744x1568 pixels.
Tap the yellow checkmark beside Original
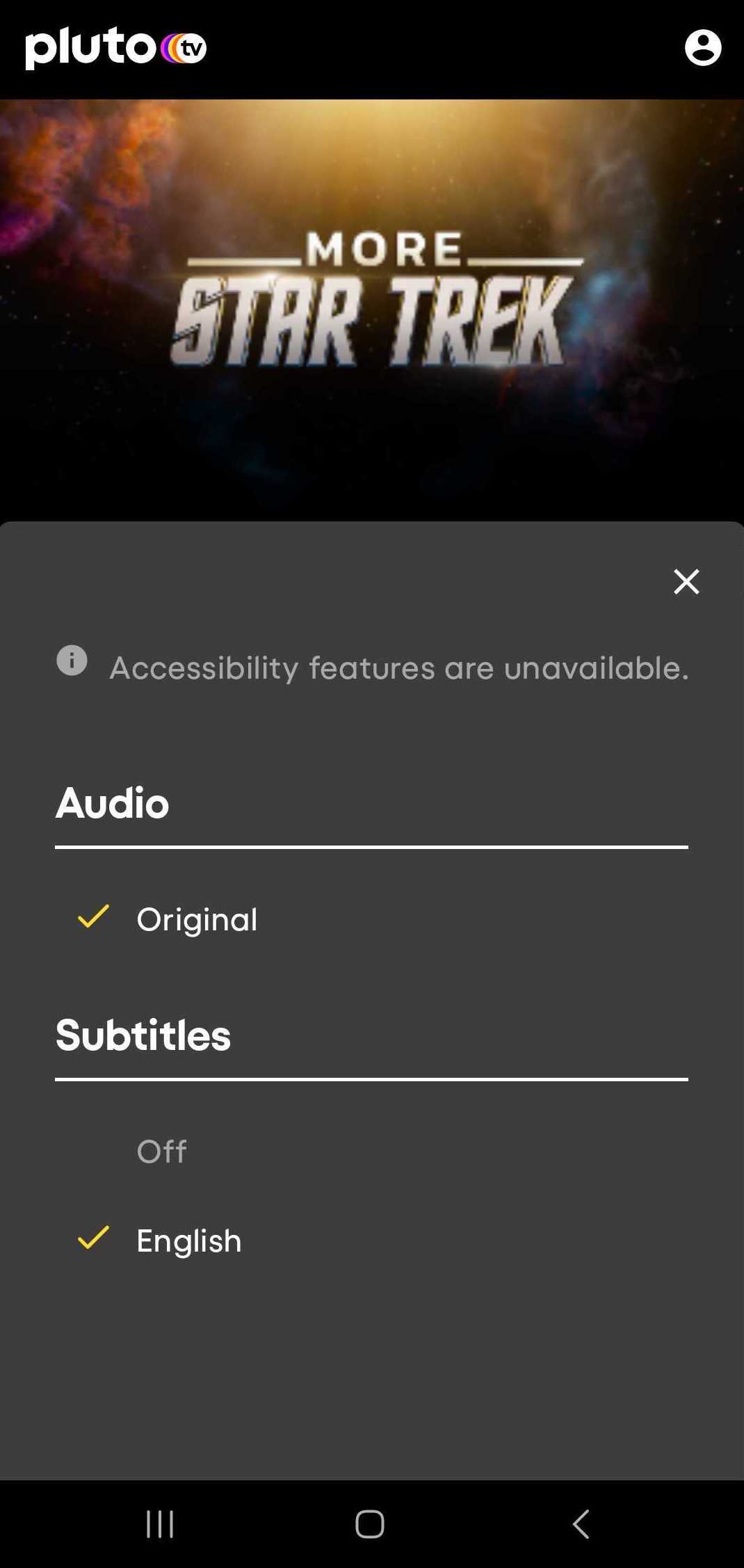tap(93, 918)
